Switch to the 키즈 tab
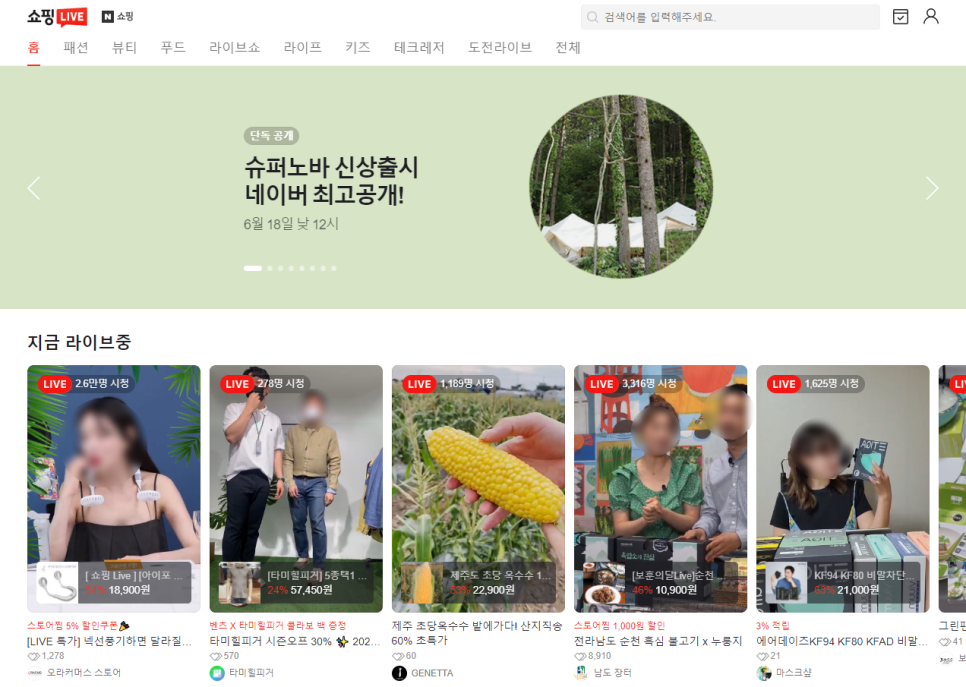Screen dimensions: 966x687 (357, 47)
